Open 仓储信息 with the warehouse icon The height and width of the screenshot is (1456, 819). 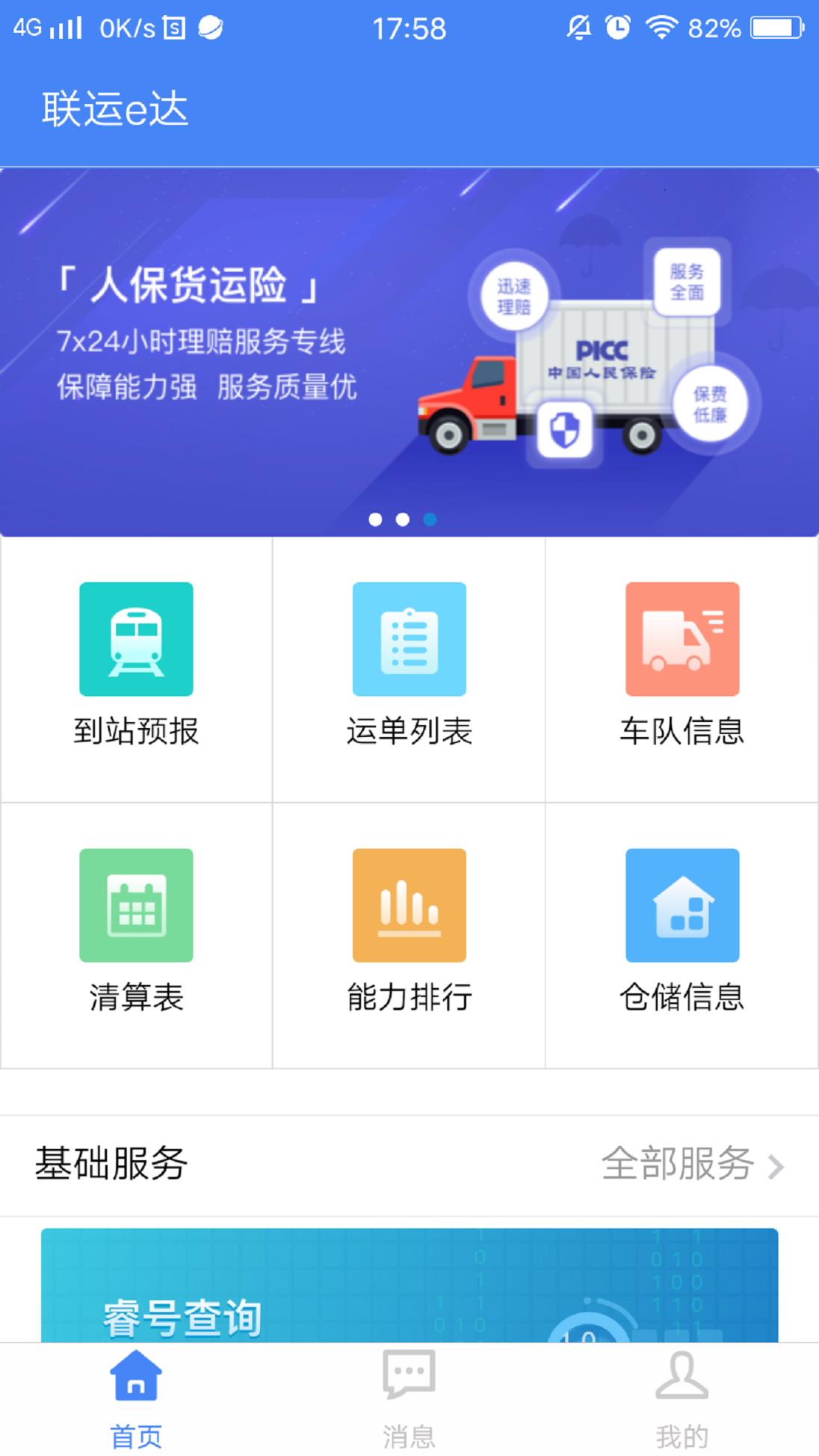tap(682, 904)
